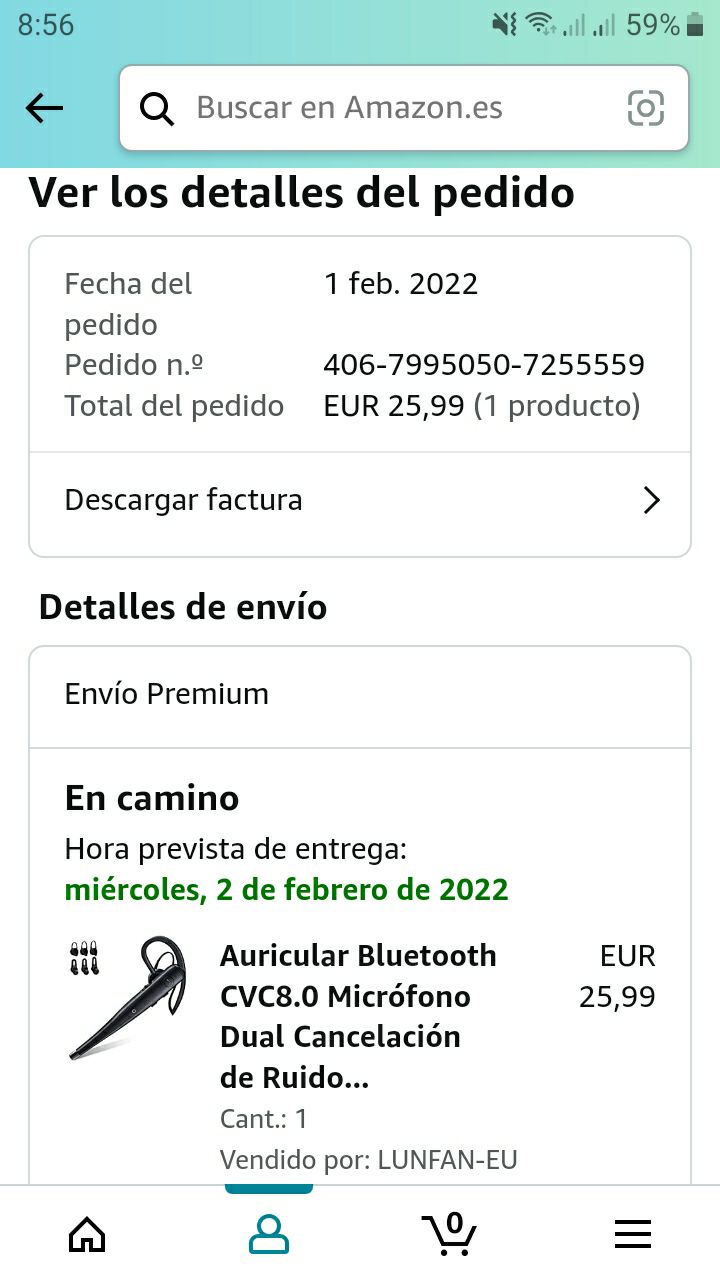Switch to the account profile tab
Viewport: 720px width, 1280px height.
pyautogui.click(x=268, y=1235)
